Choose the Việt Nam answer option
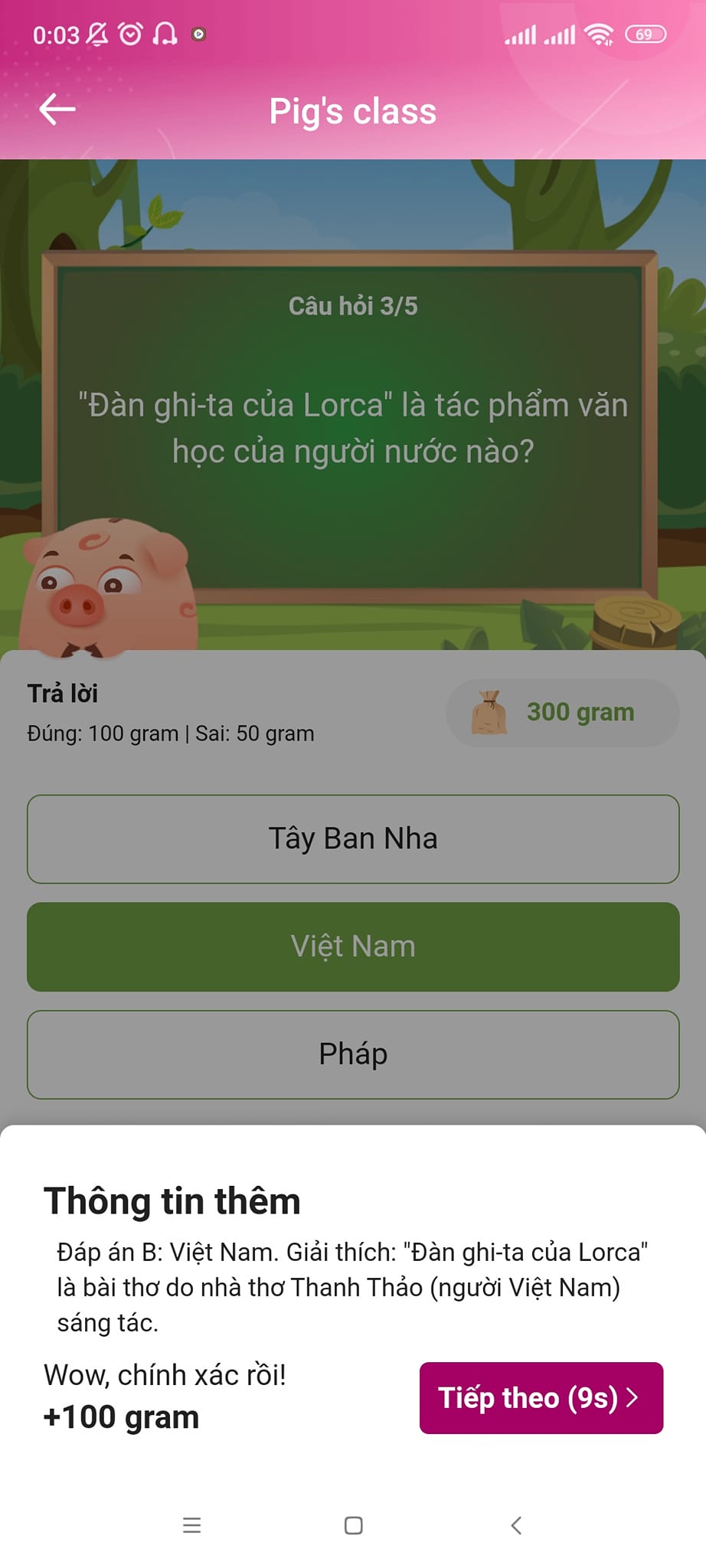Viewport: 706px width, 1568px height. [353, 946]
